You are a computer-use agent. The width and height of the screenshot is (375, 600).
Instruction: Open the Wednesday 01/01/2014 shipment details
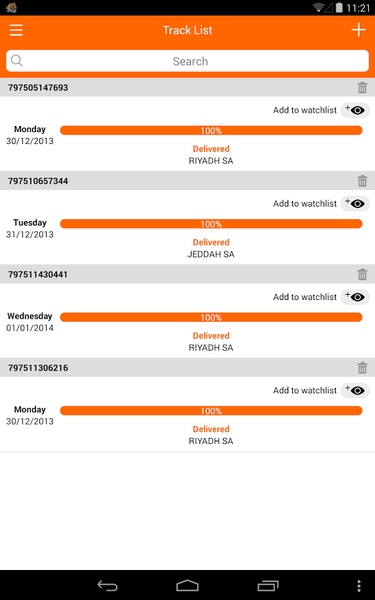click(x=188, y=320)
